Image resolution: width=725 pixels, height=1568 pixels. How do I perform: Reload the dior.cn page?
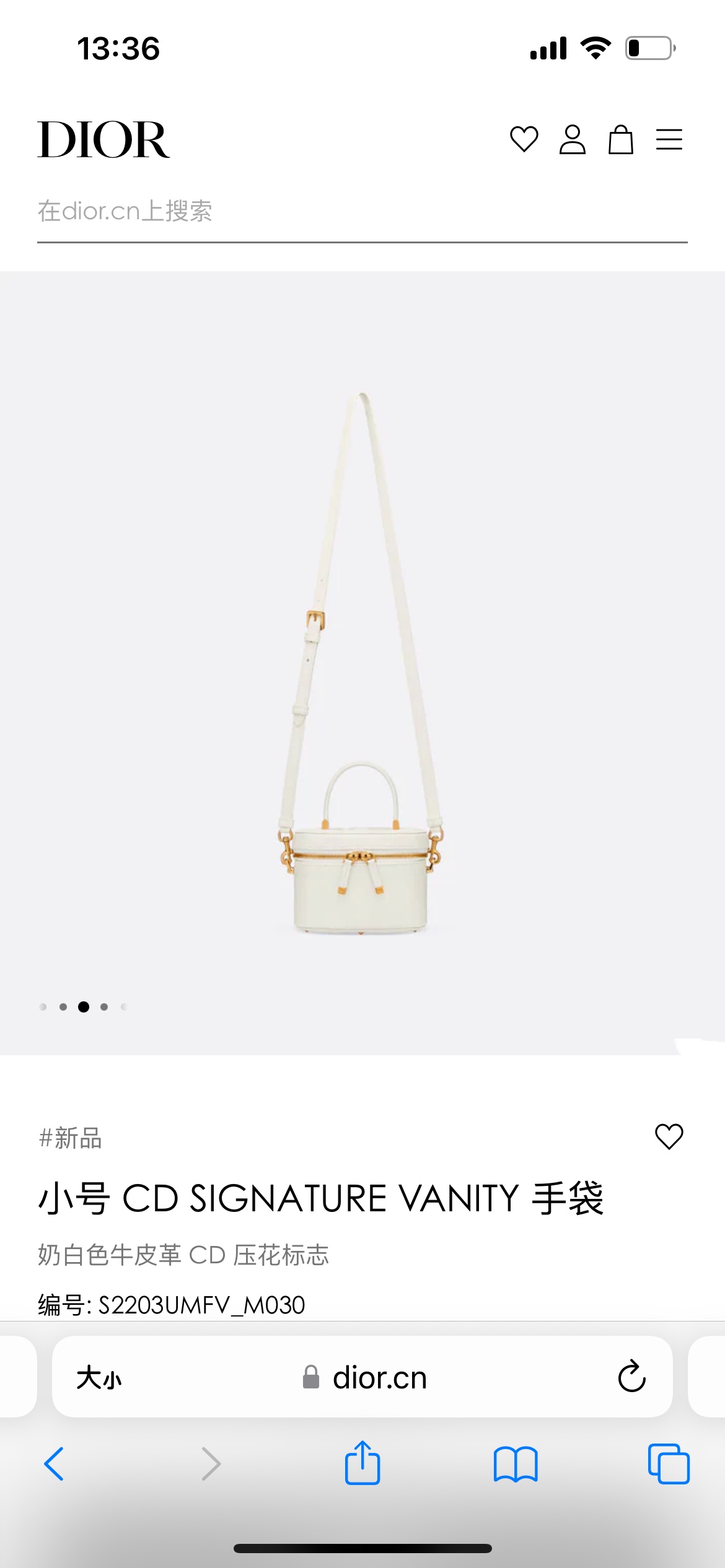(631, 1377)
